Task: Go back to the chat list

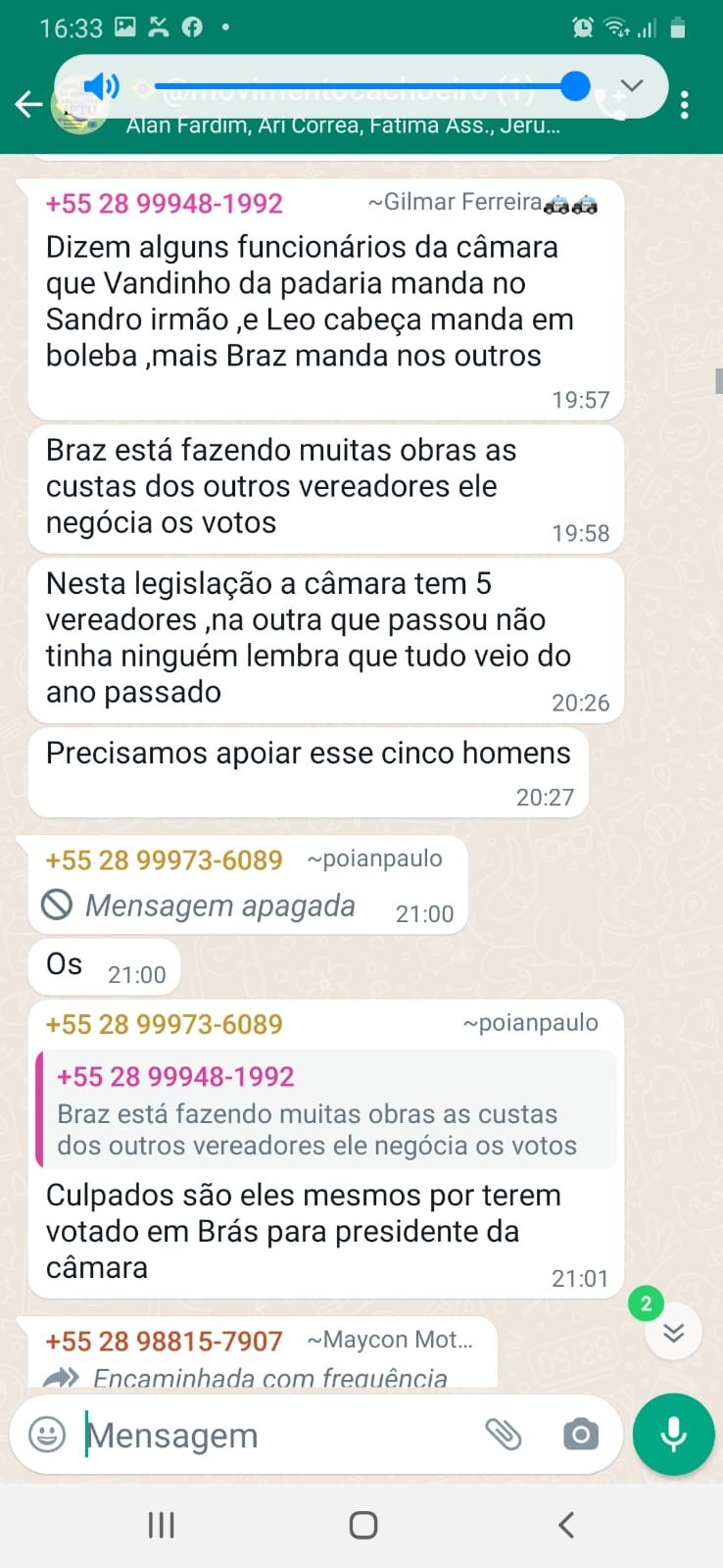Action: point(28,104)
